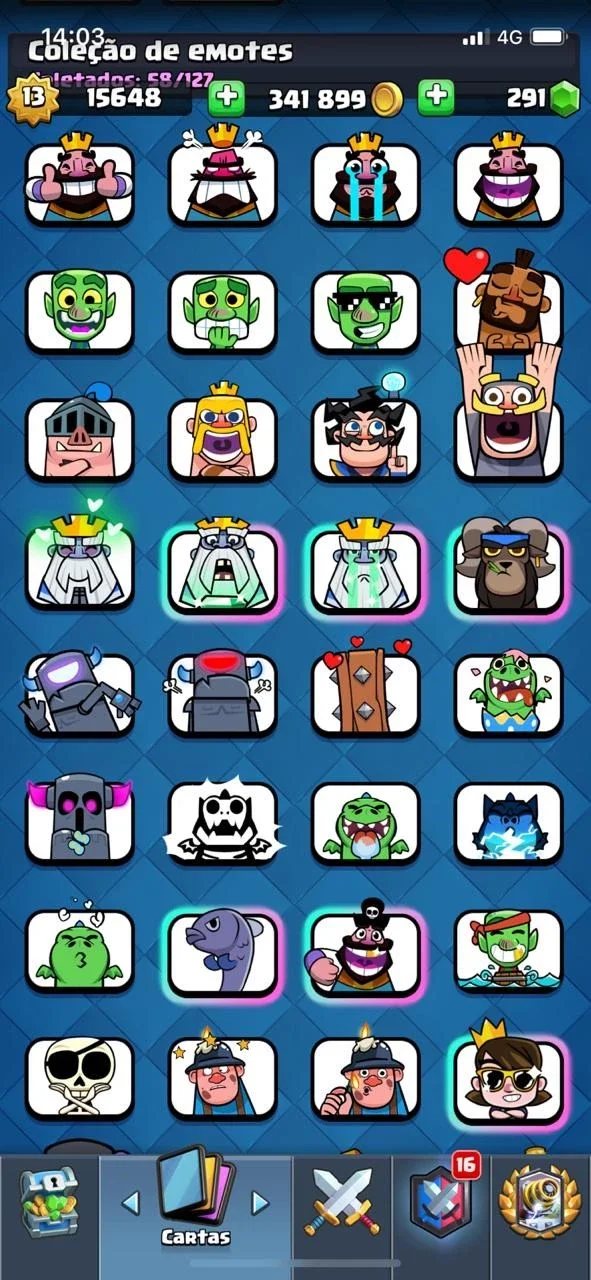
Task: Select the blue fish emote
Action: pos(223,952)
